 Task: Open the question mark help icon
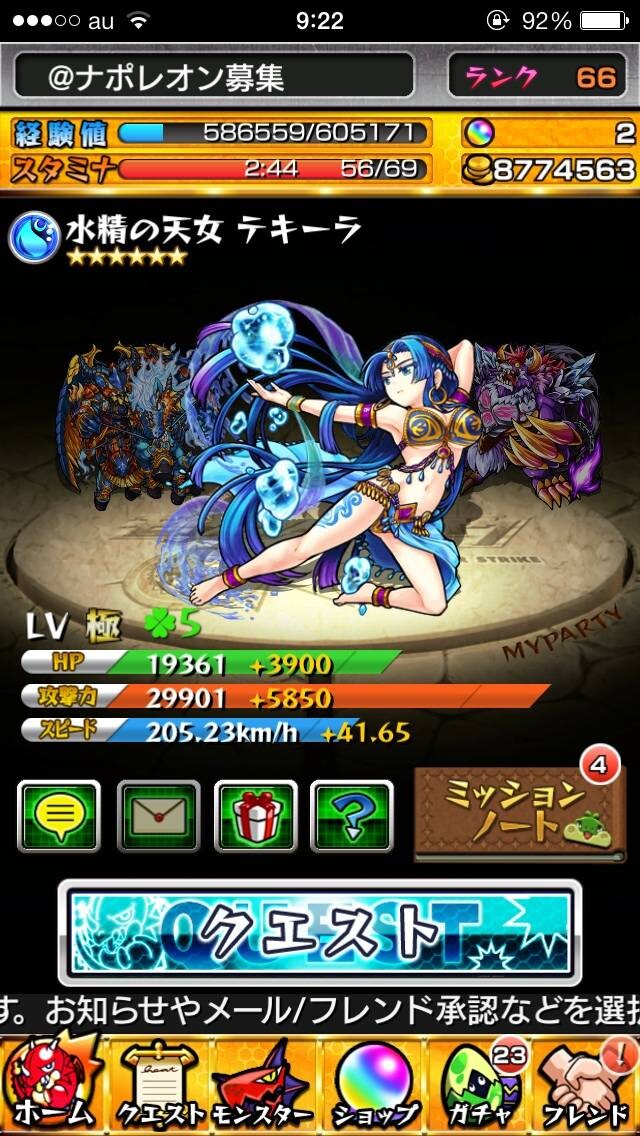(x=352, y=815)
